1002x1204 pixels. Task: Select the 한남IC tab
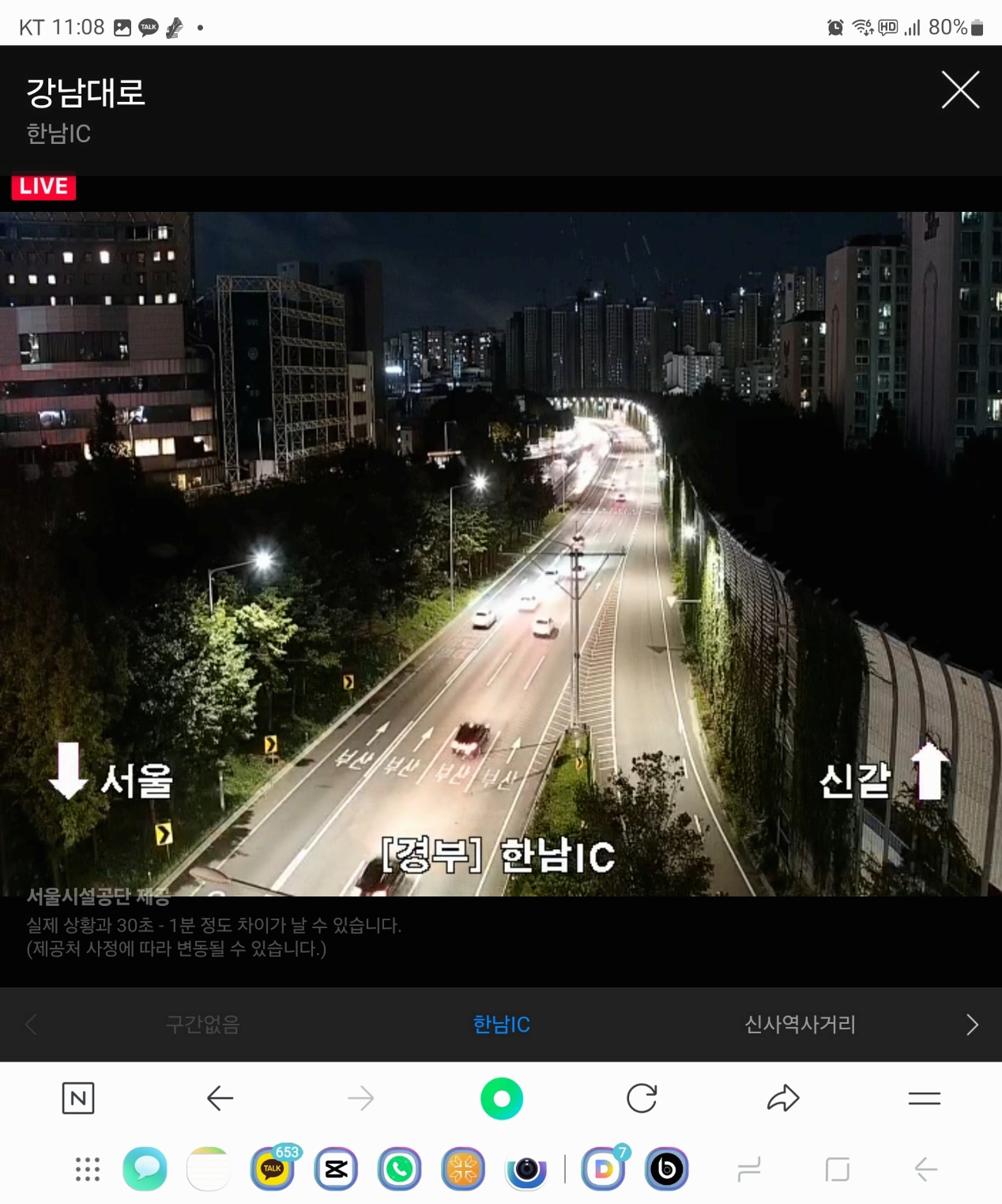pos(500,1025)
